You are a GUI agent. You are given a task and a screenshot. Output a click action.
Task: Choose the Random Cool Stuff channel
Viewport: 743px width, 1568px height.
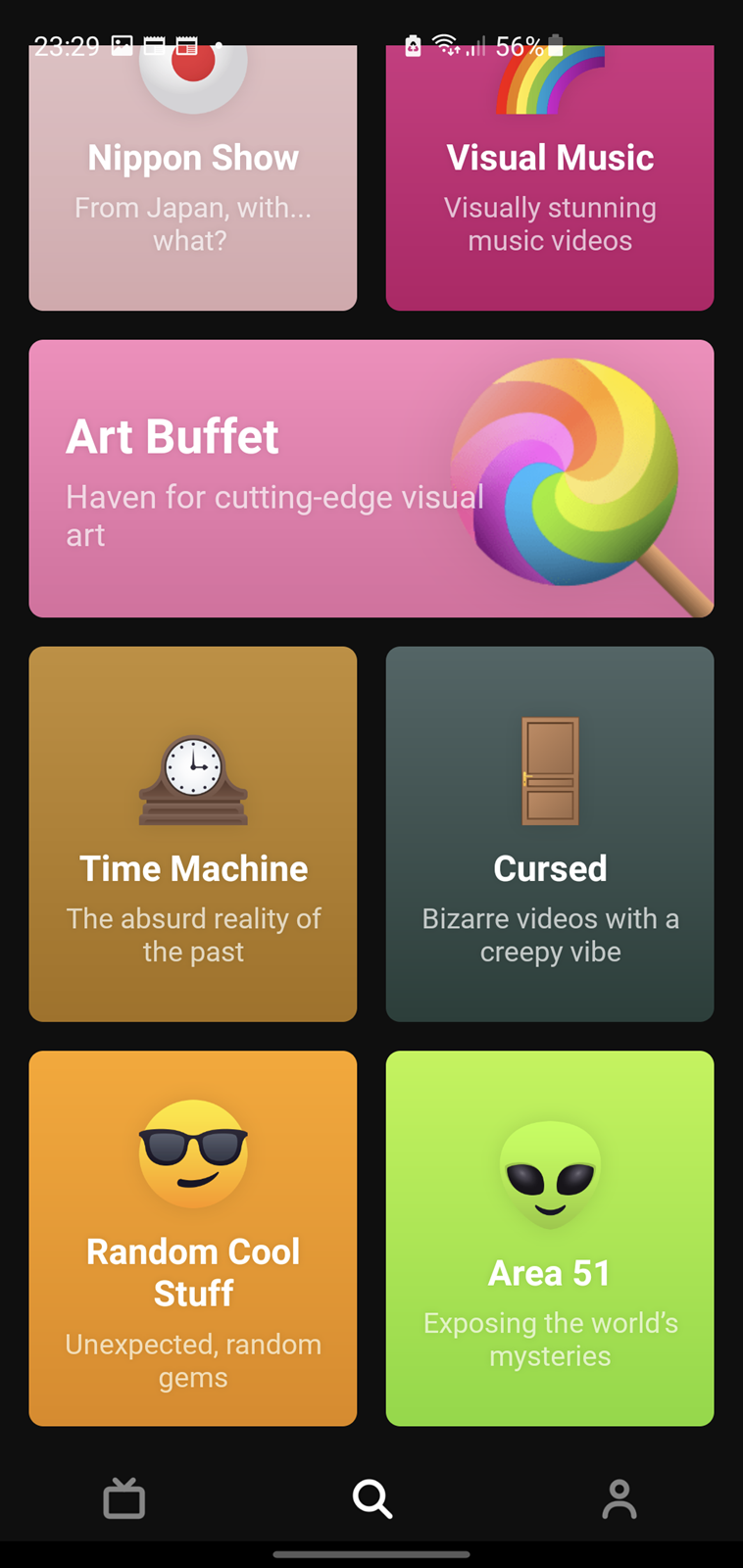tap(193, 1239)
